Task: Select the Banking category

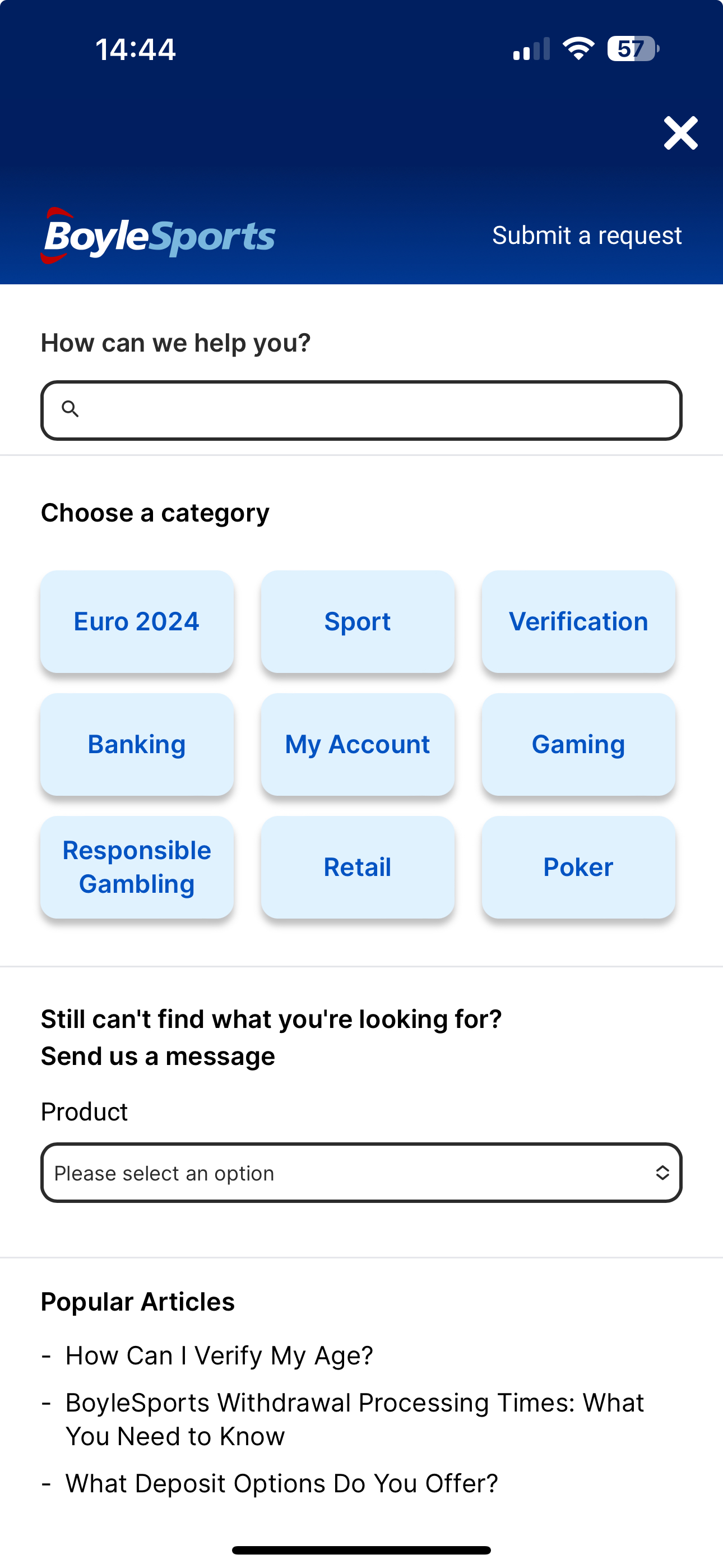Action: tap(136, 744)
